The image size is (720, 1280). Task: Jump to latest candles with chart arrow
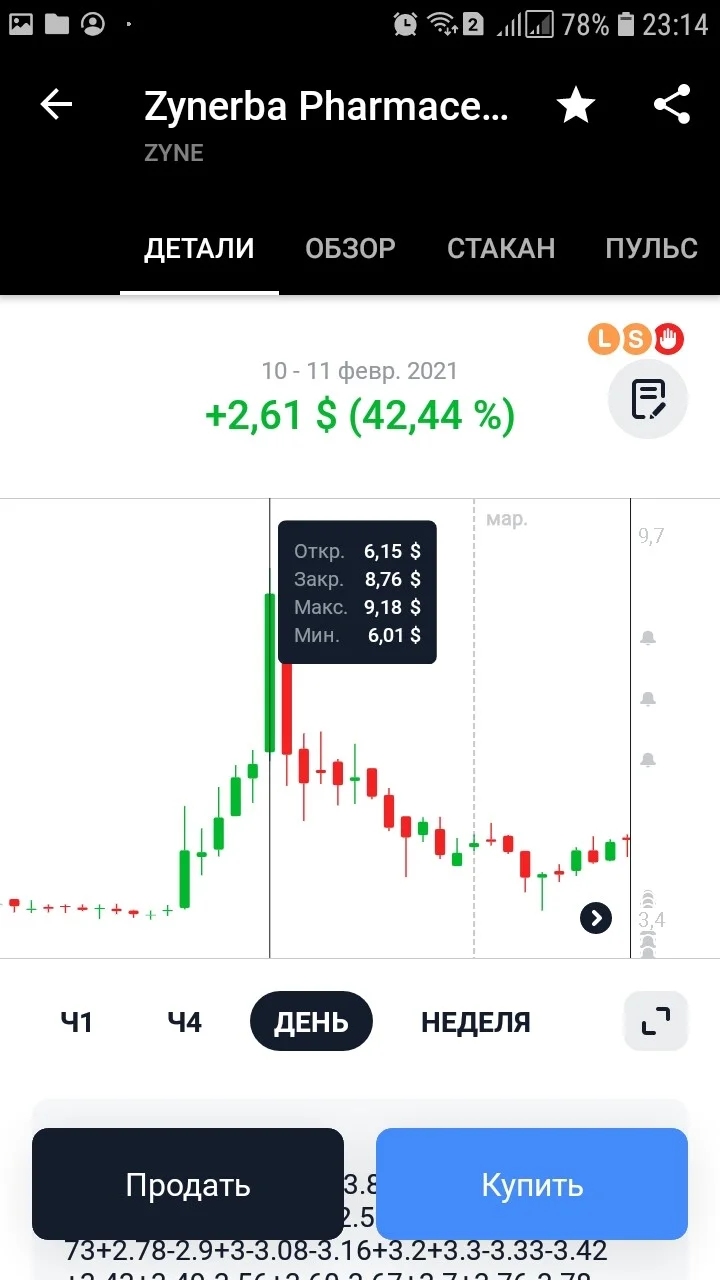point(596,917)
